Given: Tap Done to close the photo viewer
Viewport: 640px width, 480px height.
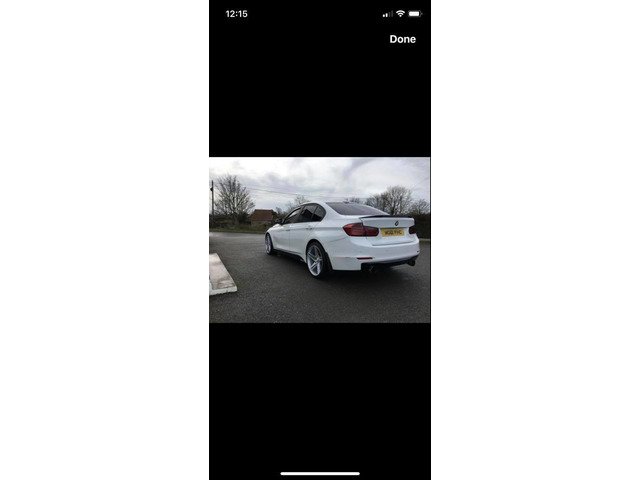Looking at the screenshot, I should point(402,39).
